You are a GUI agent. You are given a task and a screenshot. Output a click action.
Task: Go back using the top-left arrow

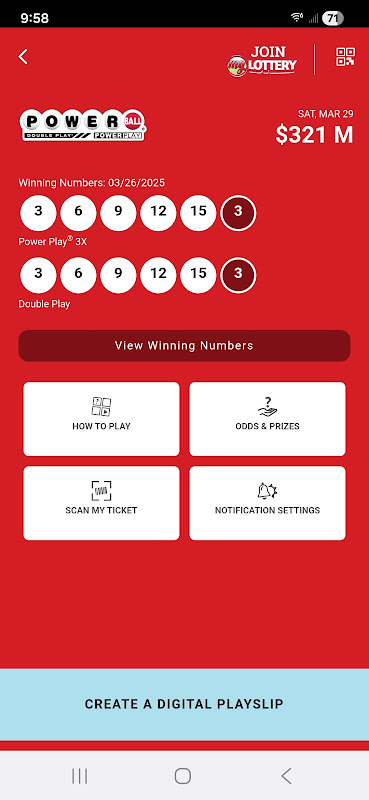[x=23, y=57]
